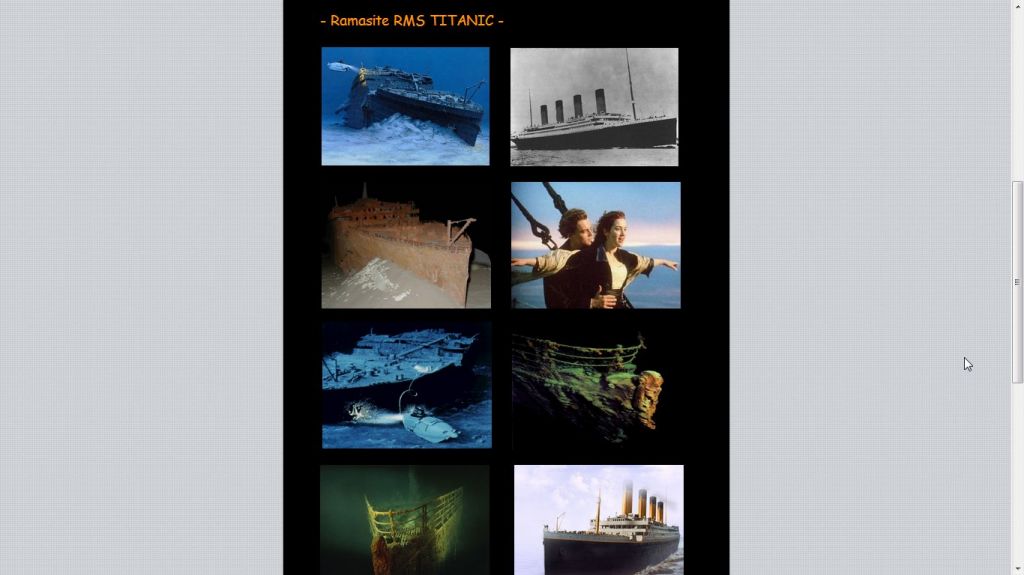Viewport: 1024px width, 575px height.
Task: Open the green underwater bow photo
Action: [x=405, y=520]
